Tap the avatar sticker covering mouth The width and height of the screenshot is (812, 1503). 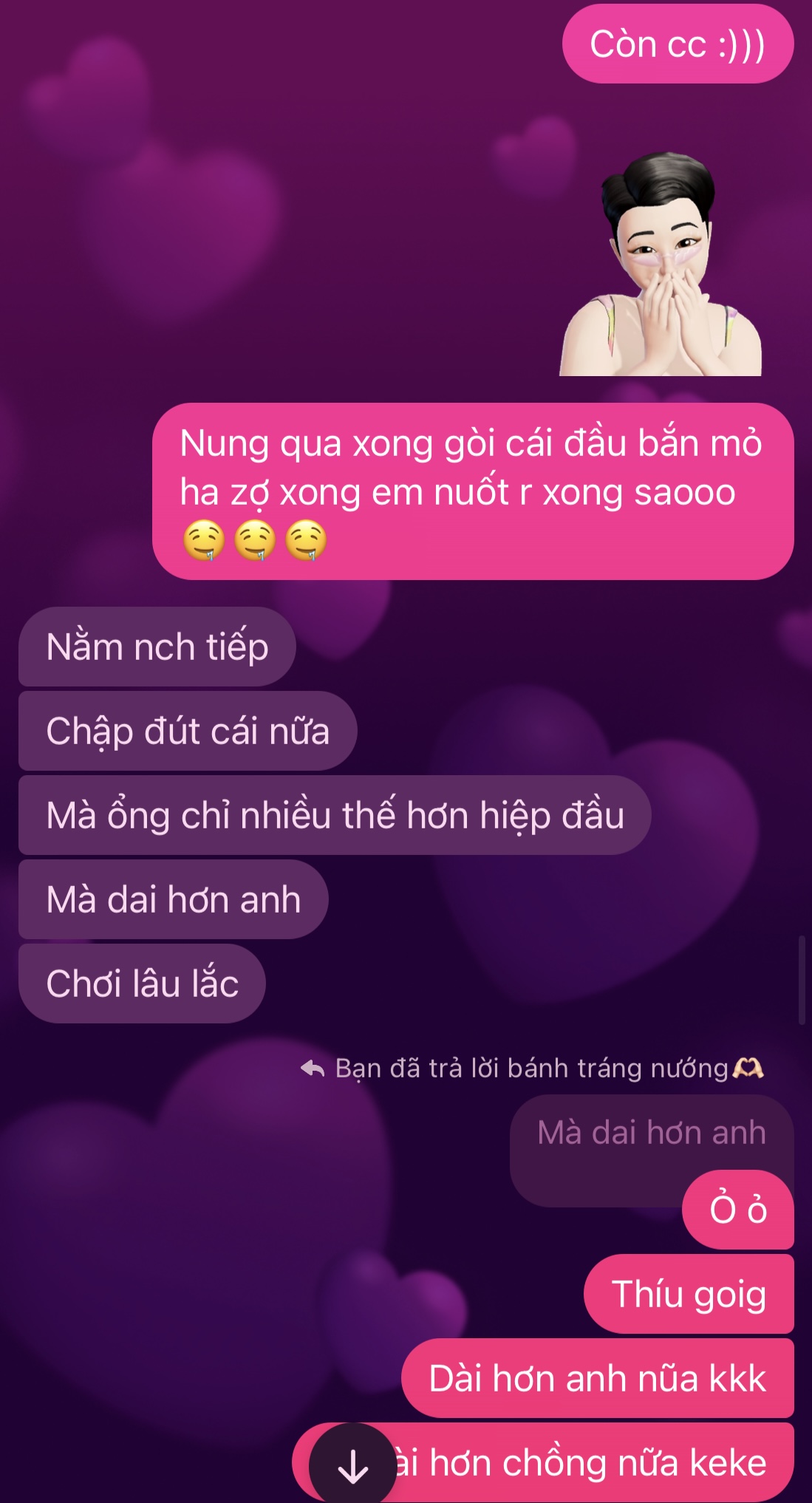point(660,265)
